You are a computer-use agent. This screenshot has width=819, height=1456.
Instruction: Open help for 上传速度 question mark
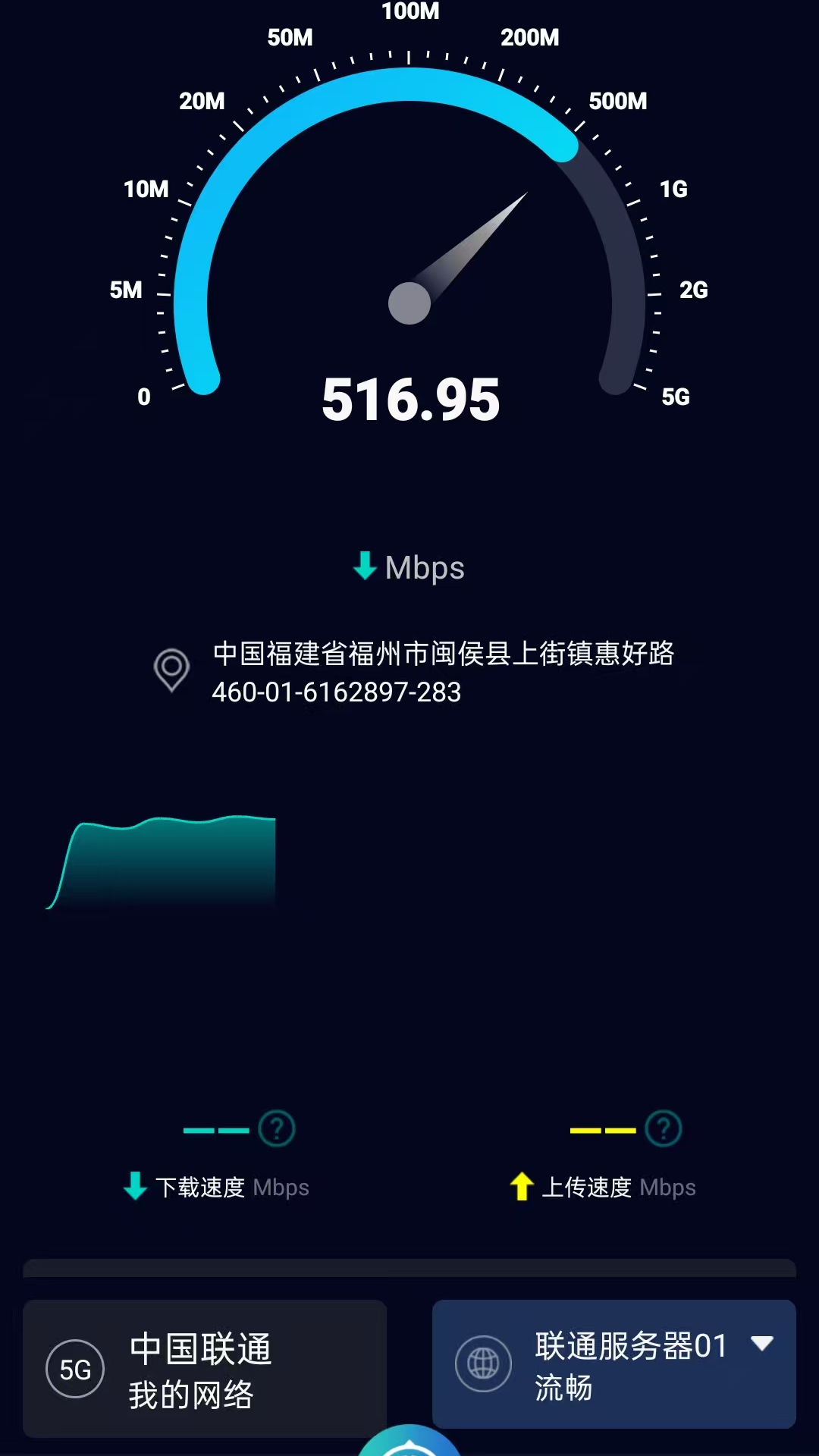(664, 1129)
